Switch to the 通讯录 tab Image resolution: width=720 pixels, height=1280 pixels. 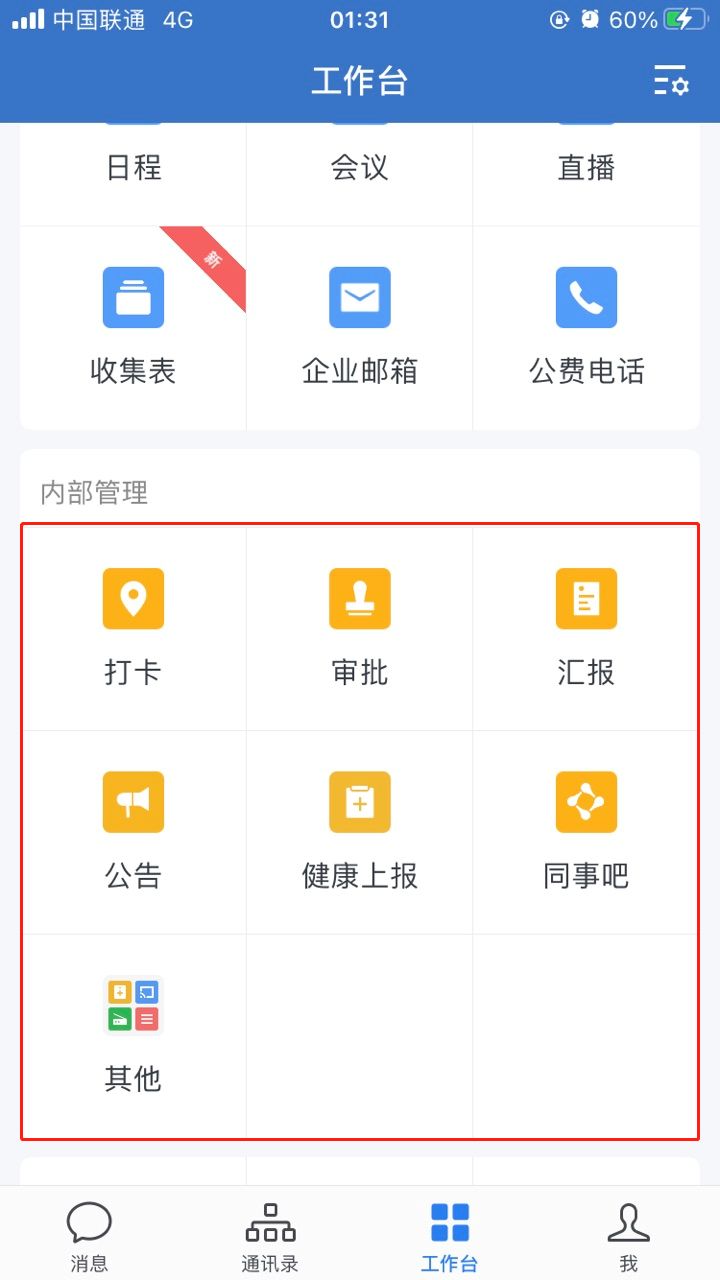(270, 1235)
